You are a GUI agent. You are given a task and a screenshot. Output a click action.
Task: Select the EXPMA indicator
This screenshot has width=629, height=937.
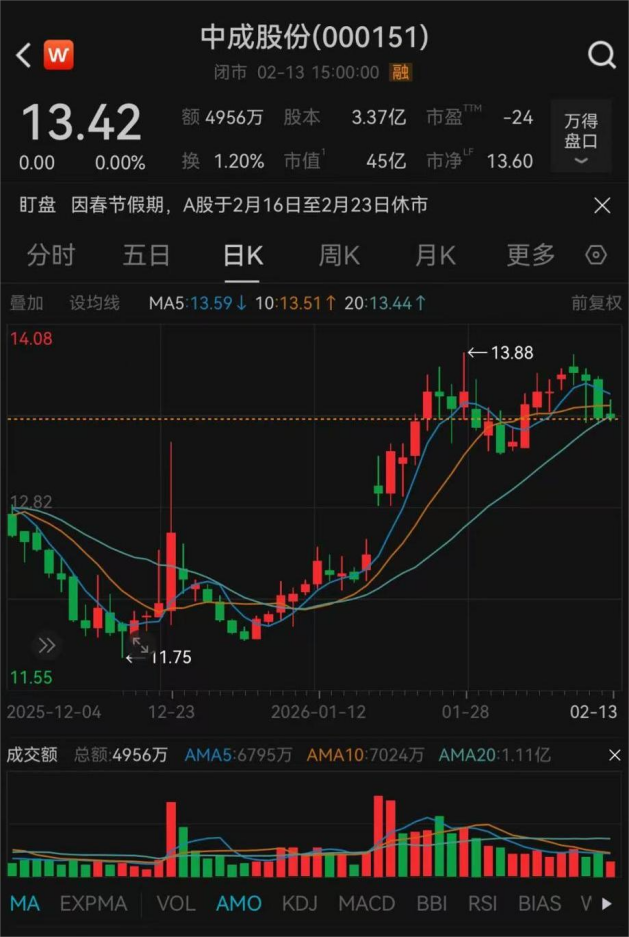pyautogui.click(x=94, y=904)
